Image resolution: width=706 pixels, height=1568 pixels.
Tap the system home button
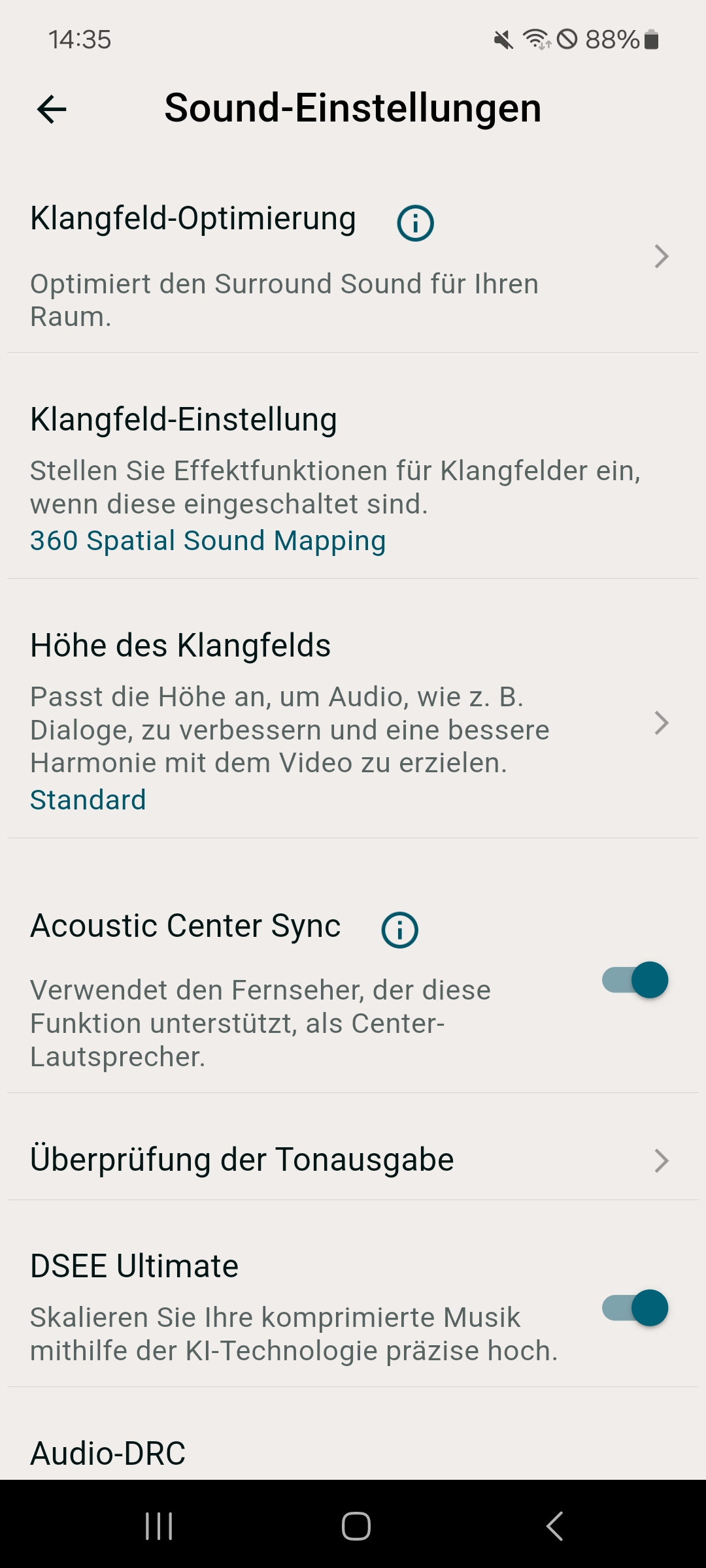click(x=356, y=1526)
